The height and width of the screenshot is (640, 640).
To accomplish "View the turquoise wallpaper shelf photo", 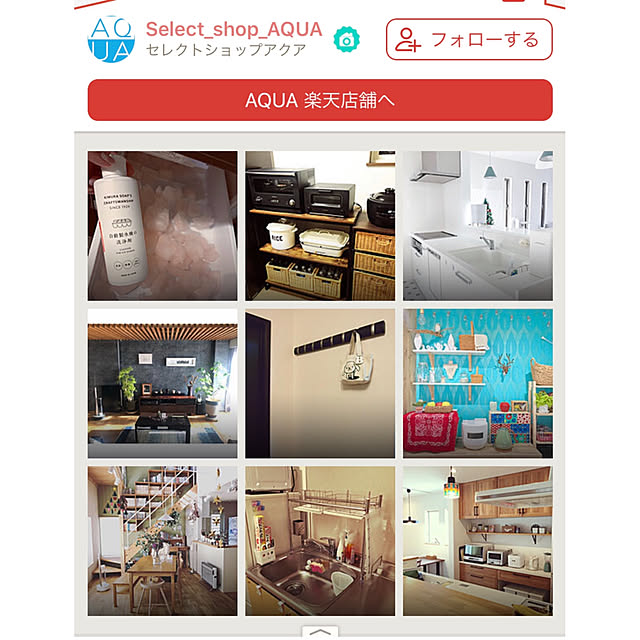I will (477, 383).
